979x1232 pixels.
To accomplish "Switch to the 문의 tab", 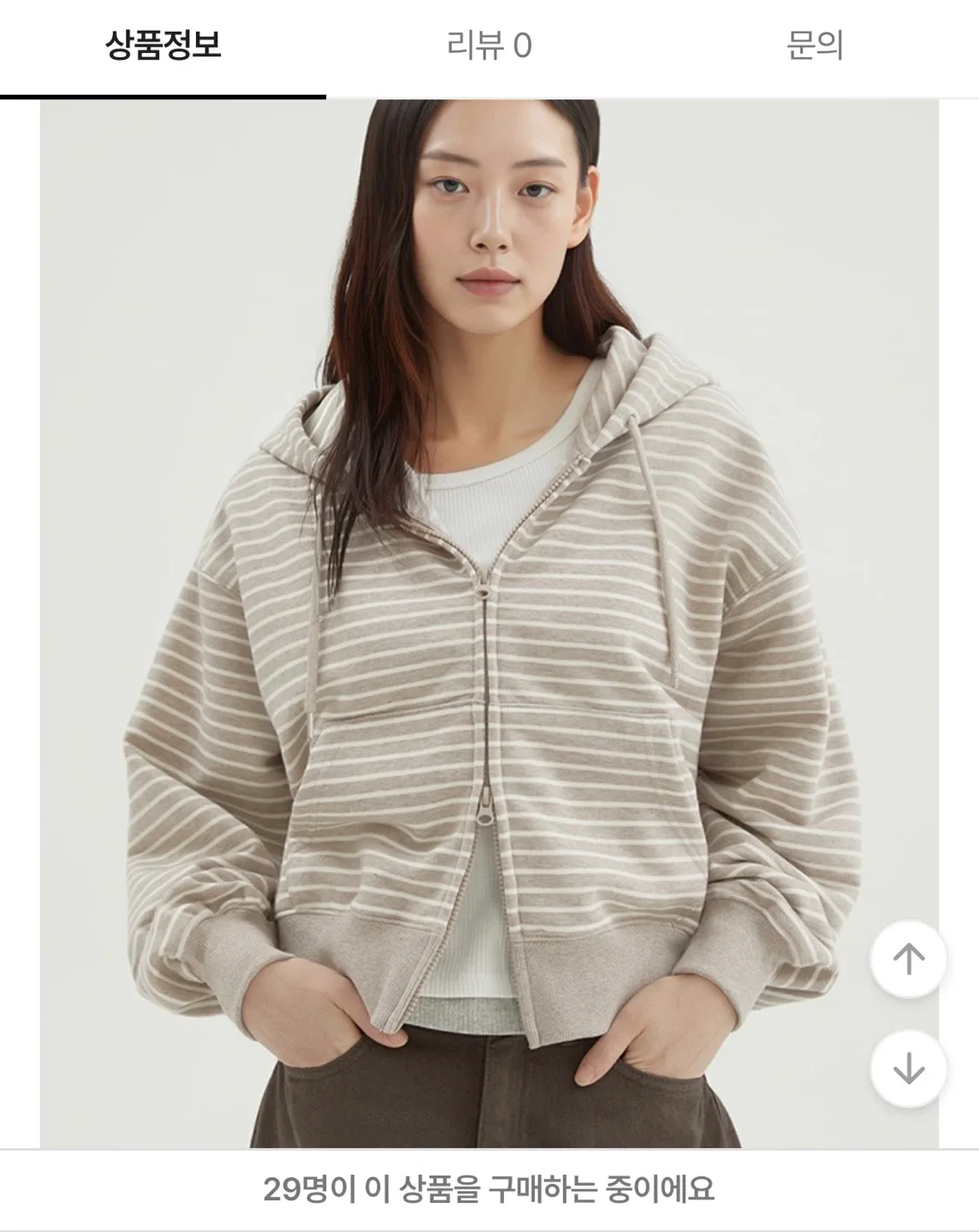I will [x=815, y=46].
